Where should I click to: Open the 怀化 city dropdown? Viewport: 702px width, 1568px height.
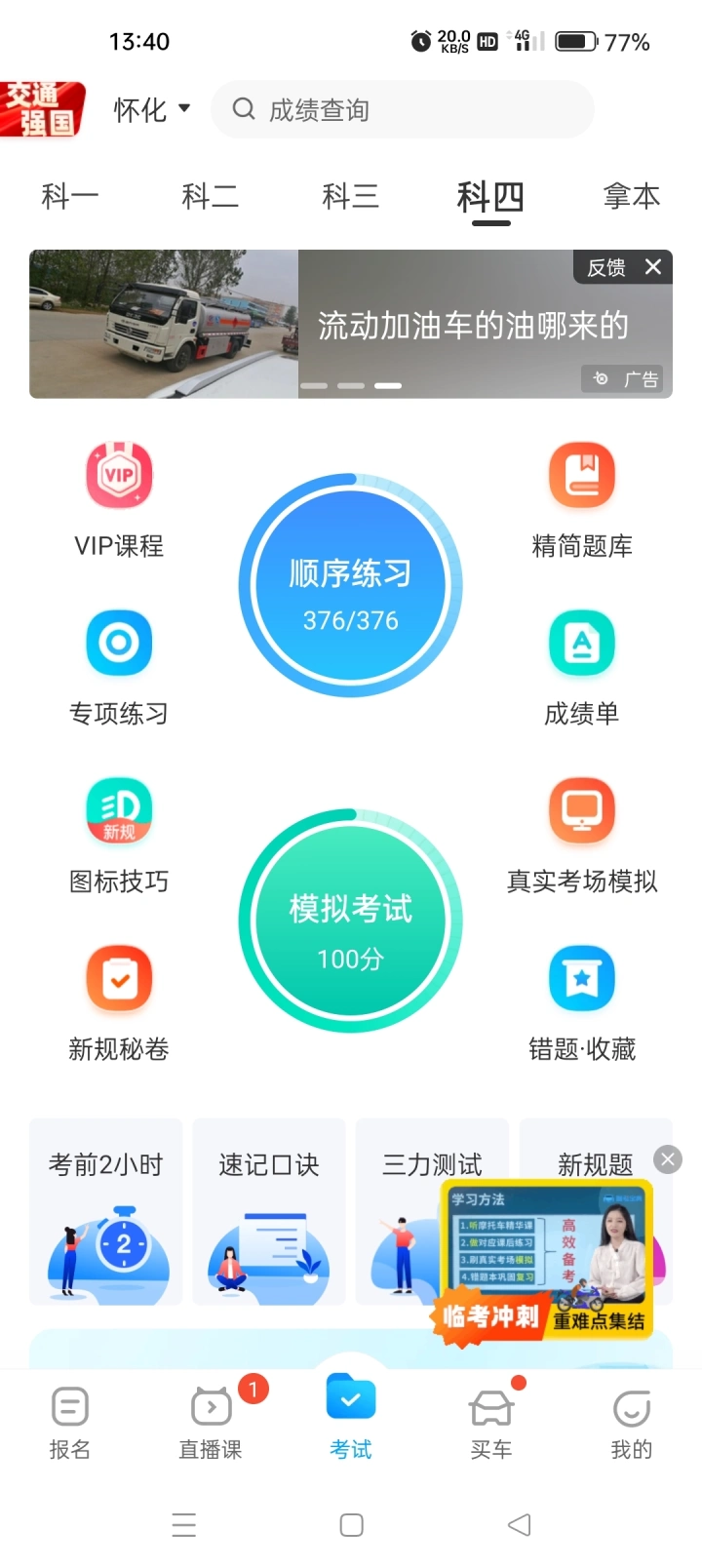coord(151,109)
